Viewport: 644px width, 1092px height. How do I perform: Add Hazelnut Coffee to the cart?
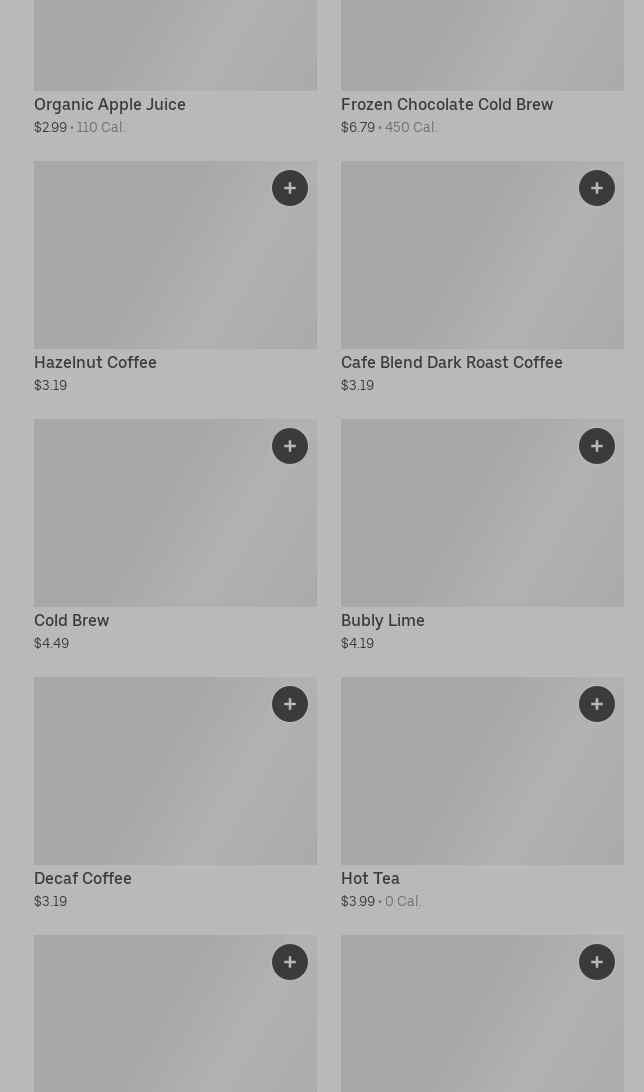click(290, 188)
